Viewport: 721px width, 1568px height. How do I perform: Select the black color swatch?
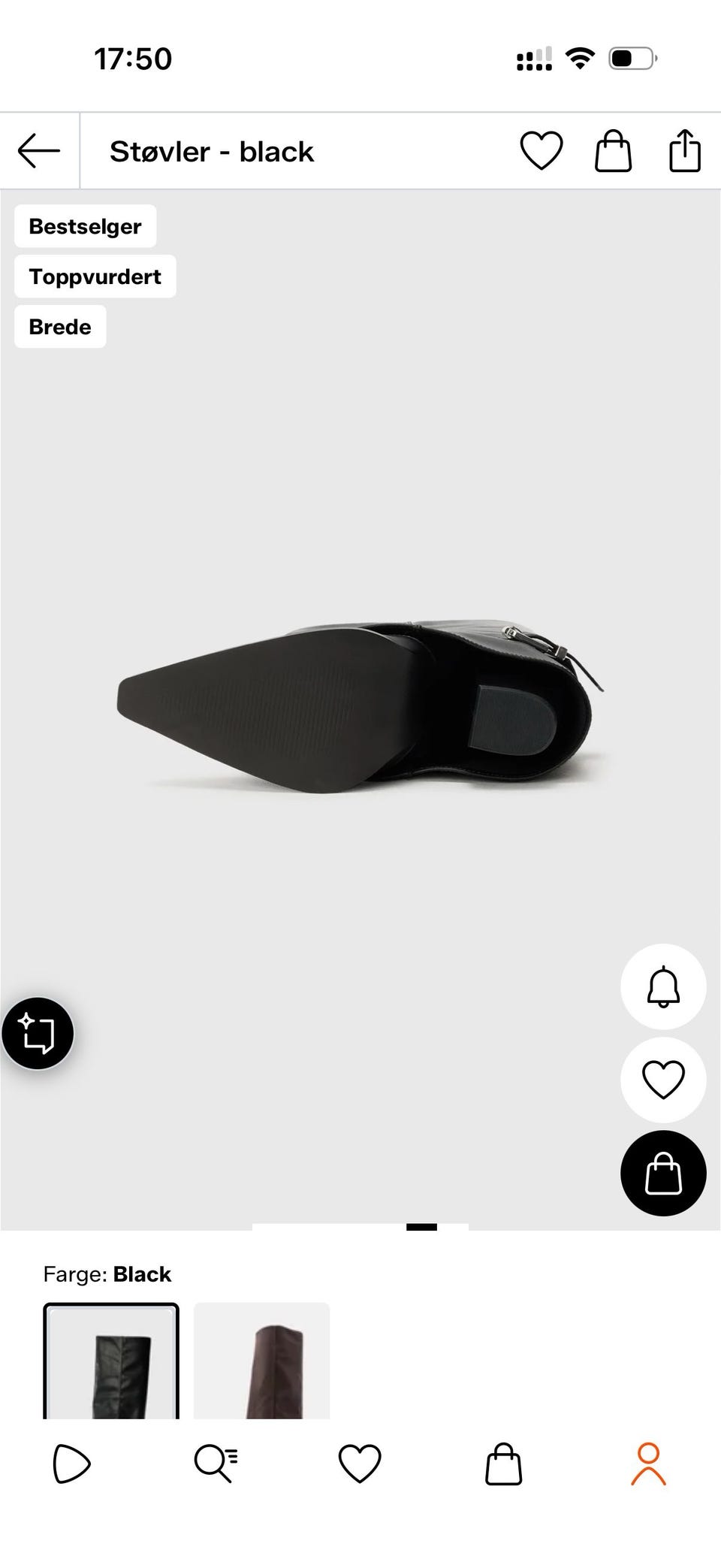pyautogui.click(x=111, y=1361)
